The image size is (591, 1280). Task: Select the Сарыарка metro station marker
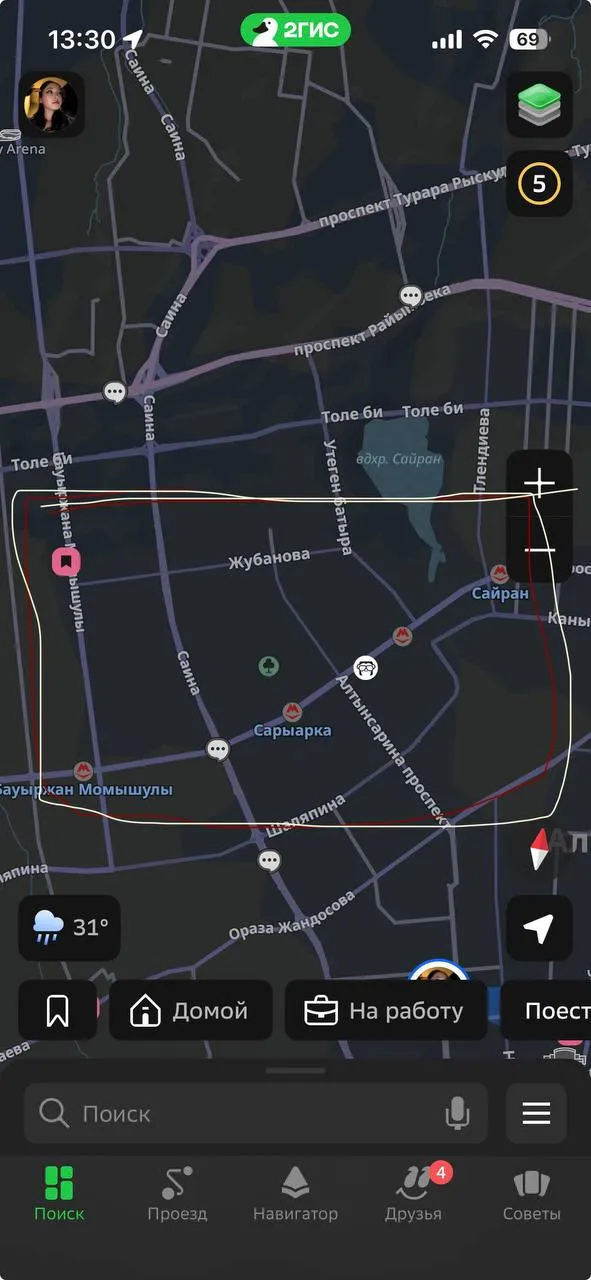click(292, 711)
